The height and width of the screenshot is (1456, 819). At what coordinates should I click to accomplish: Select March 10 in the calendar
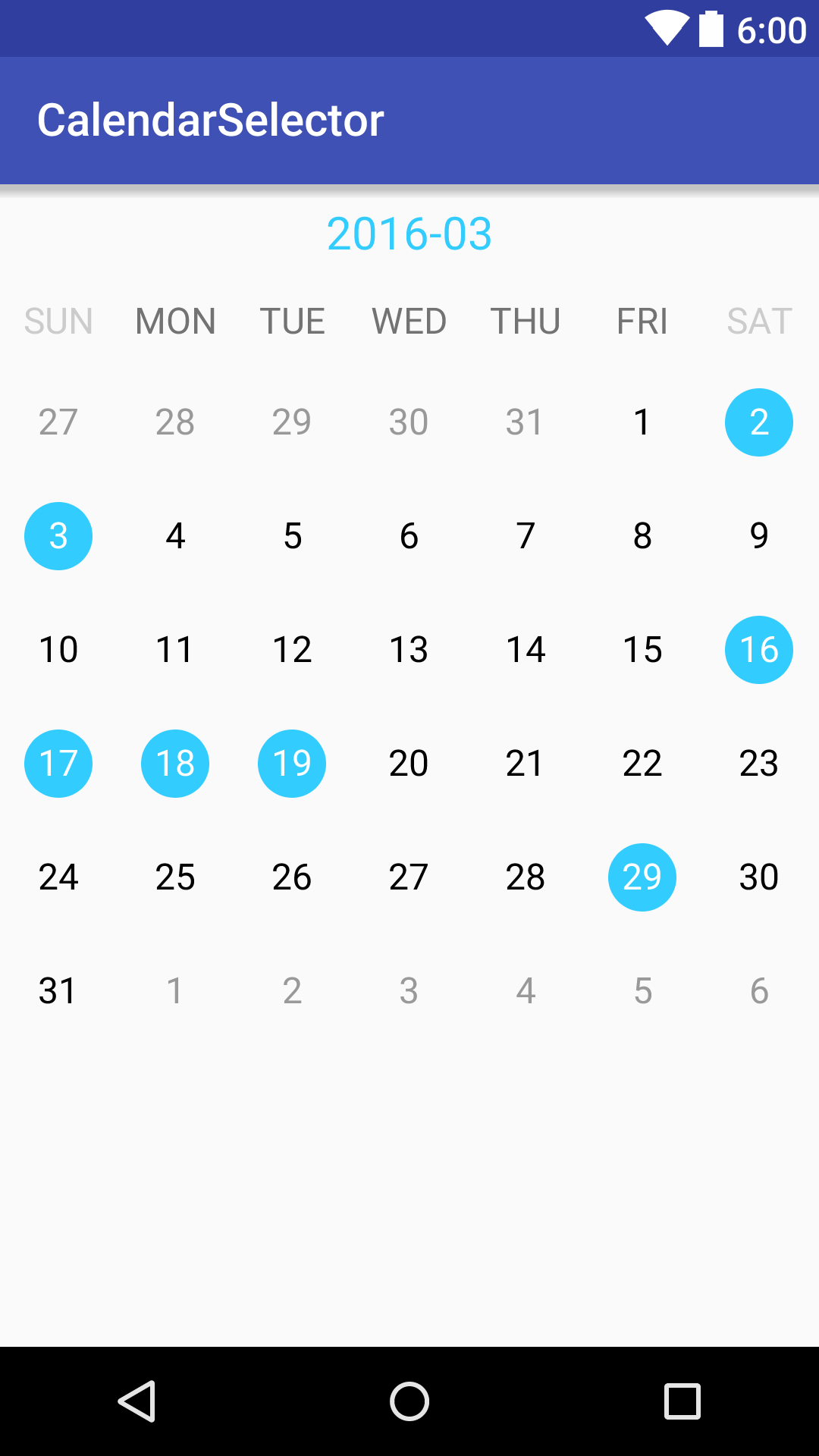point(58,650)
